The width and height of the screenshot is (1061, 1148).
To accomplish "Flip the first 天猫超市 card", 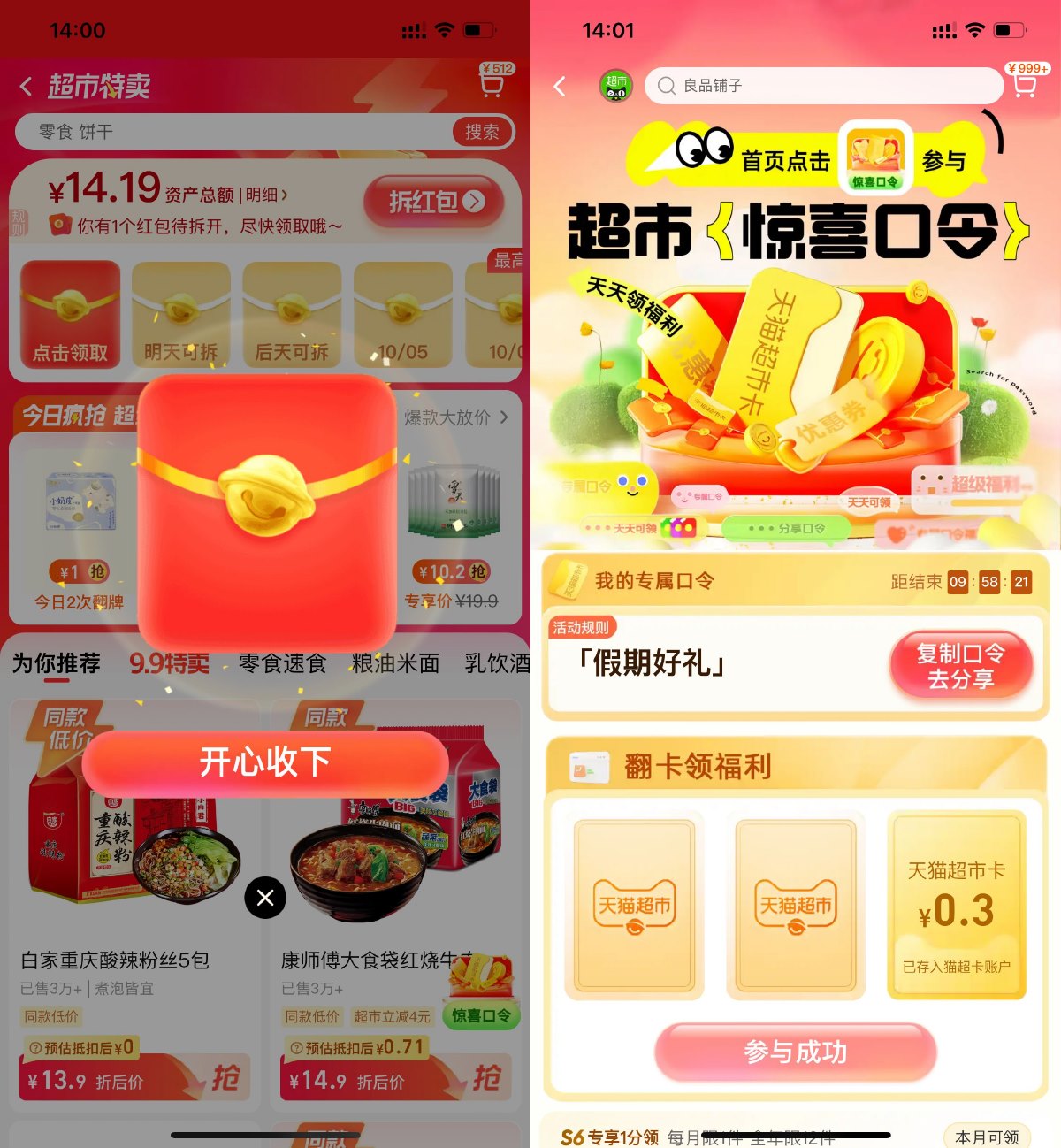I will pyautogui.click(x=634, y=906).
